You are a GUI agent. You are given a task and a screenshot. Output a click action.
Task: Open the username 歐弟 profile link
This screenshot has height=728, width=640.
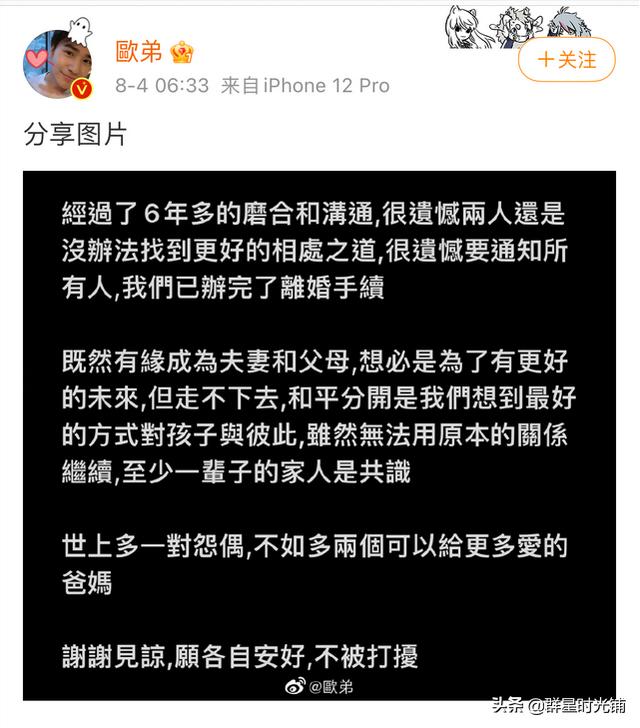coord(139,50)
